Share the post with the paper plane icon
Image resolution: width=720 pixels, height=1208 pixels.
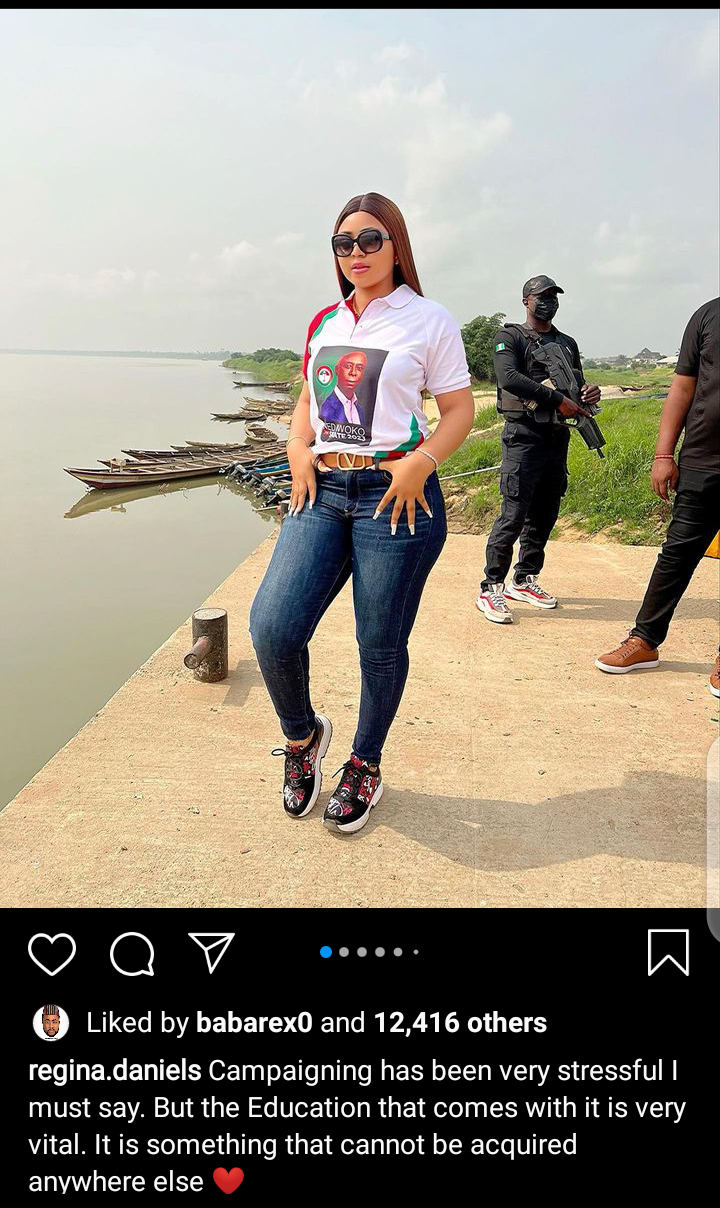tap(211, 952)
